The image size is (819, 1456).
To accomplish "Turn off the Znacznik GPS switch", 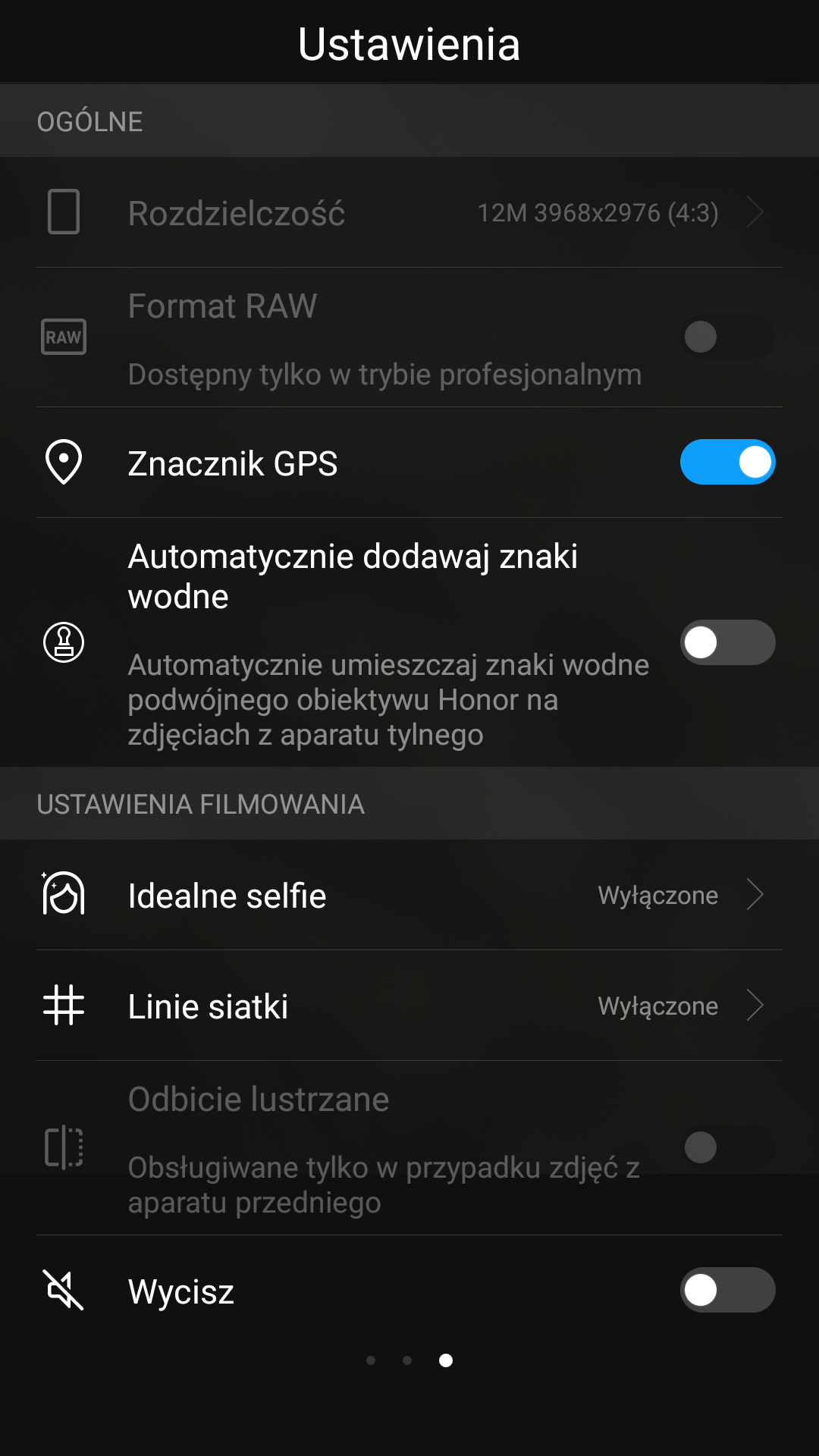I will 727,462.
